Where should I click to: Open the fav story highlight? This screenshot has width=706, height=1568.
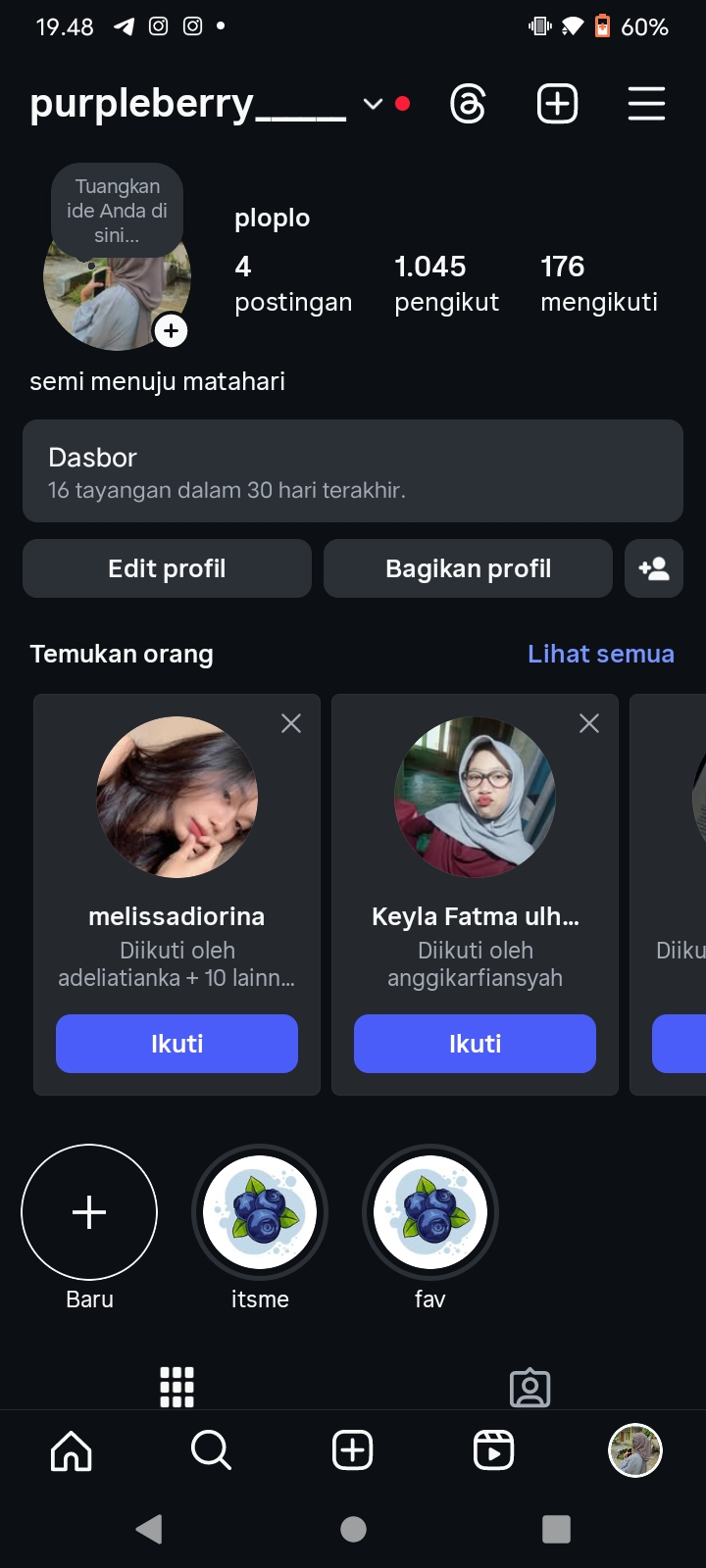pyautogui.click(x=430, y=1213)
